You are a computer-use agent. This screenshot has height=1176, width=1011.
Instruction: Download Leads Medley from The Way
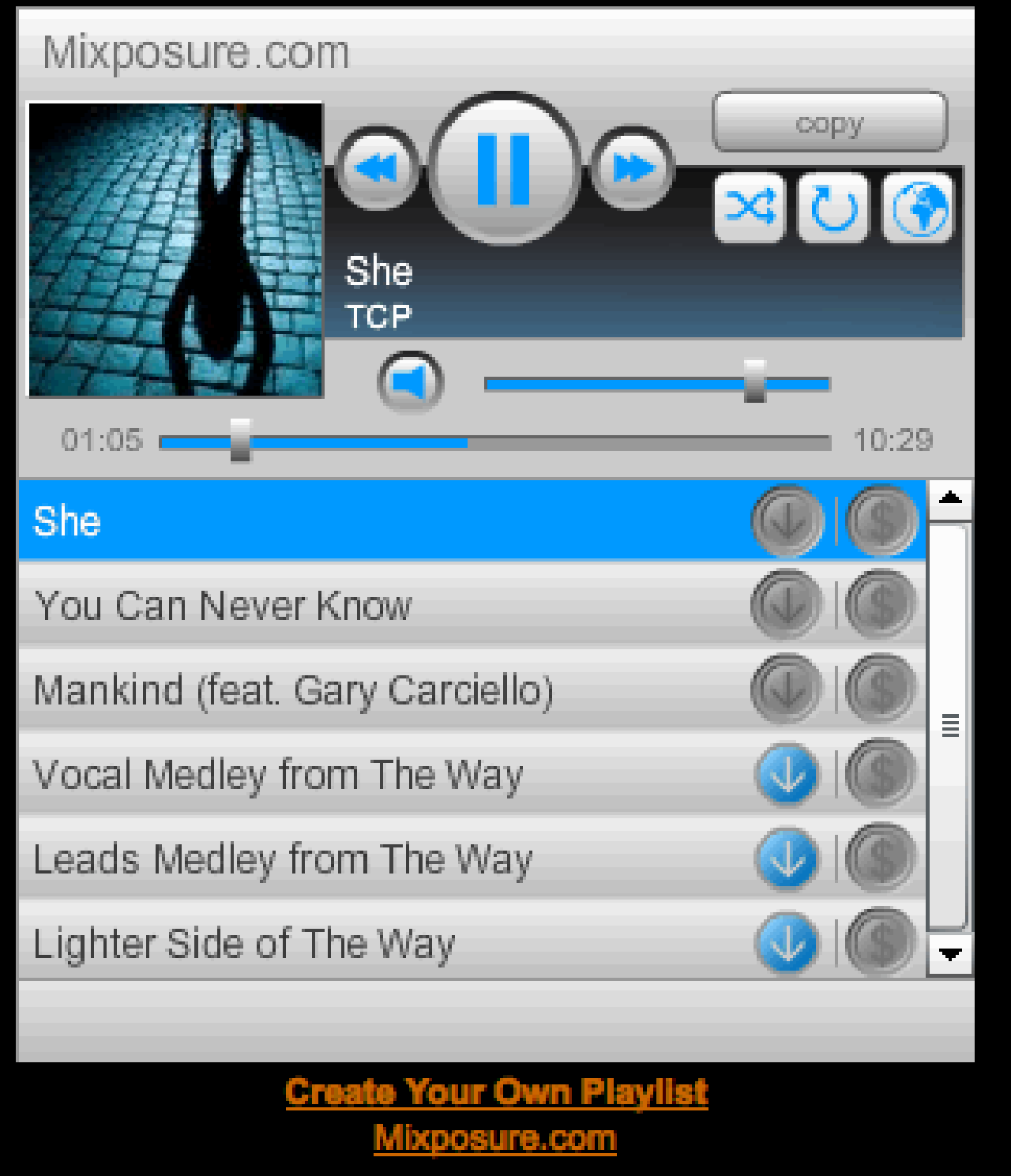787,859
